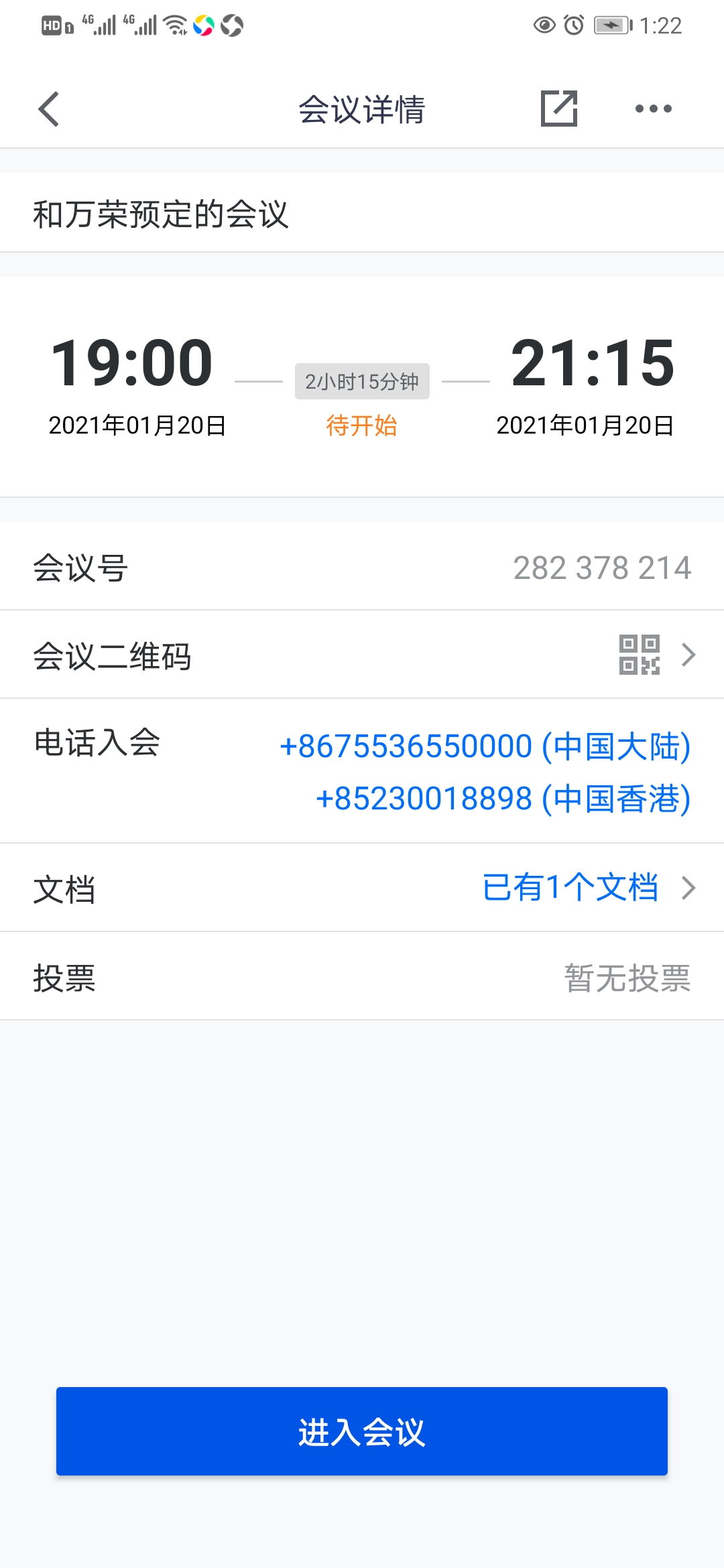The width and height of the screenshot is (724, 1568).
Task: Dial the 中国大陆 phone number
Action: coord(485,746)
